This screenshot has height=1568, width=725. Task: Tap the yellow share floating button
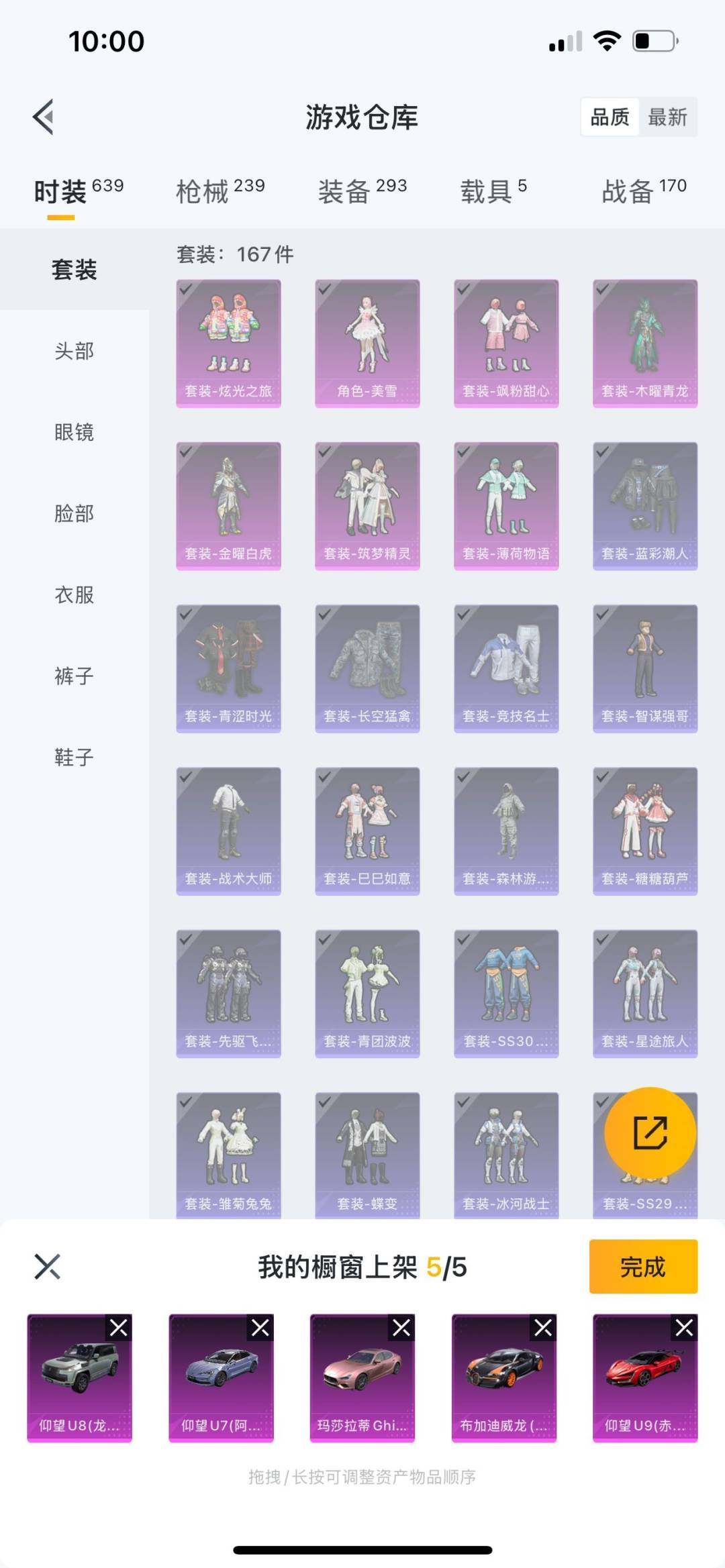coord(650,1133)
